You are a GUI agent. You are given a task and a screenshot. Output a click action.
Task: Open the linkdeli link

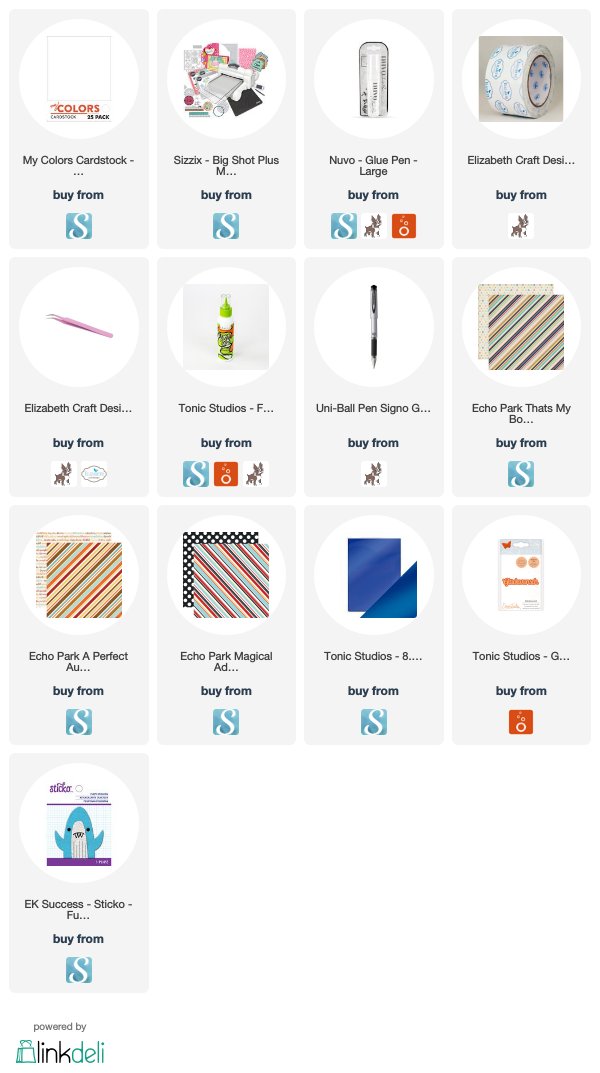60,1051
